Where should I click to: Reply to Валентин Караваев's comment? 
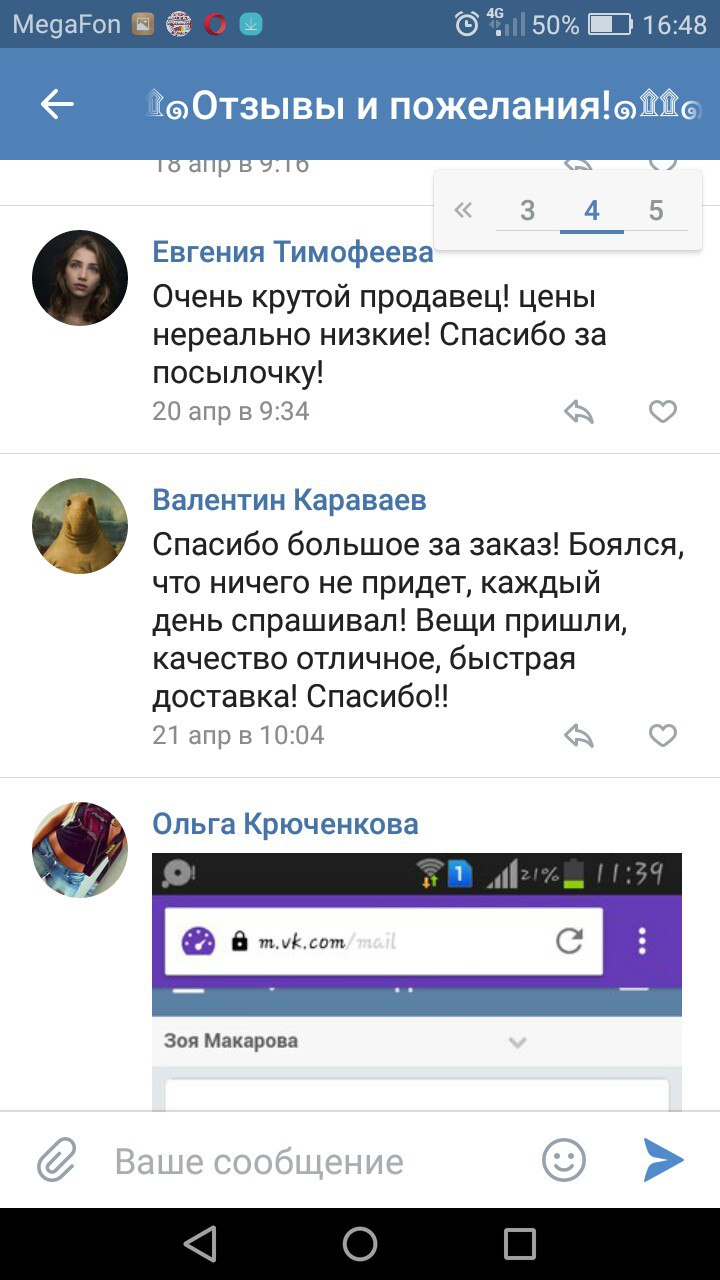pos(579,736)
